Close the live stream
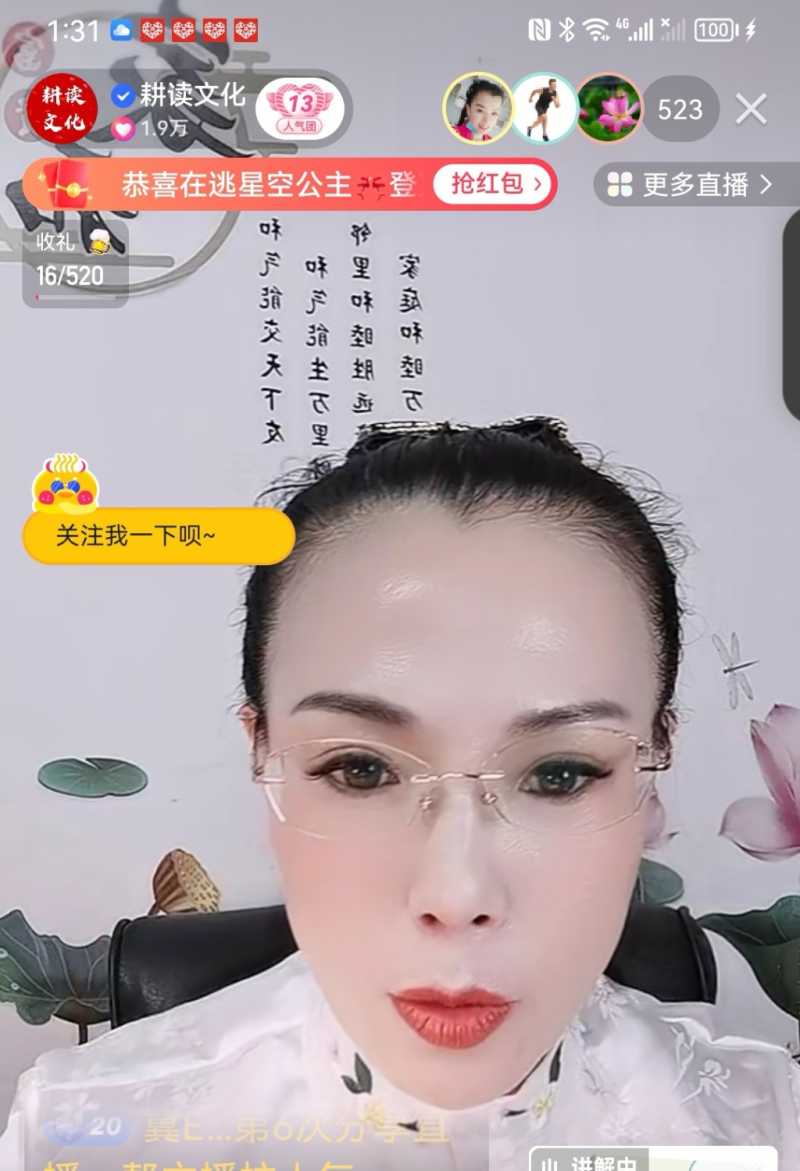The height and width of the screenshot is (1171, 800). (751, 109)
